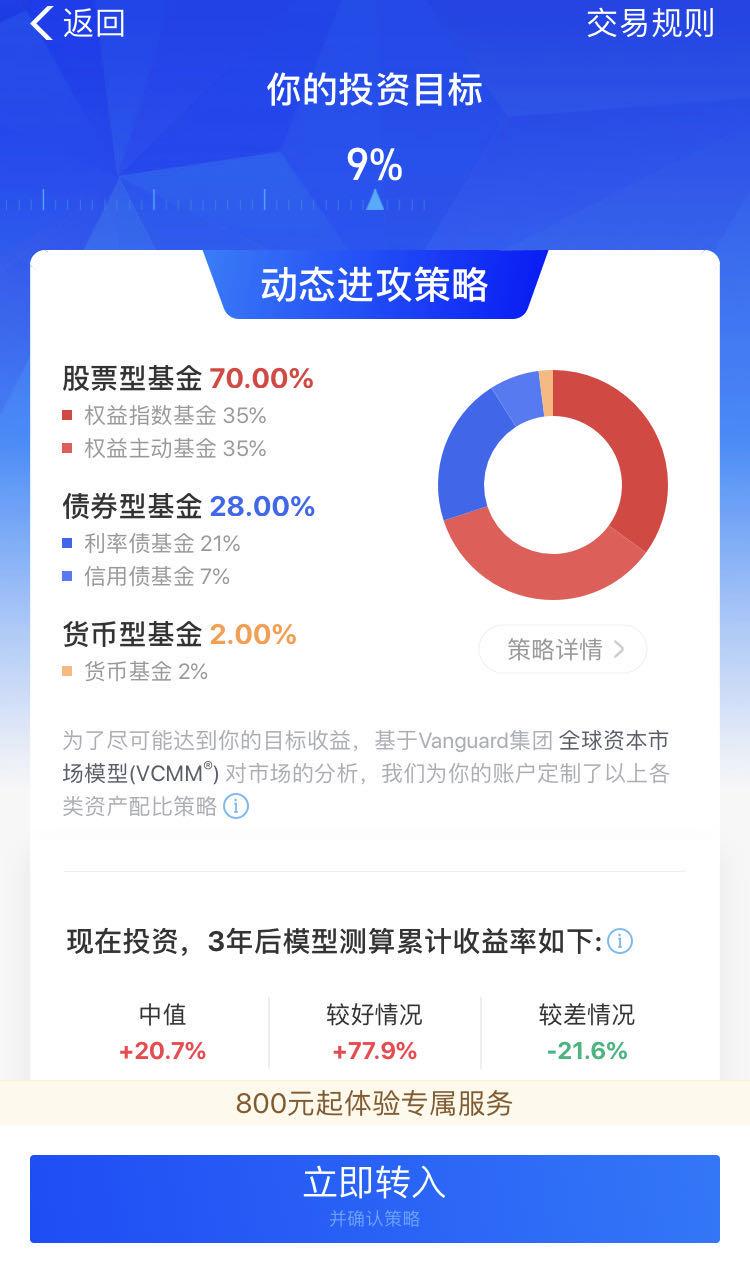Viewport: 750px width, 1273px height.
Task: Click the blue square legend icon for 利率债基金
Action: point(68,543)
